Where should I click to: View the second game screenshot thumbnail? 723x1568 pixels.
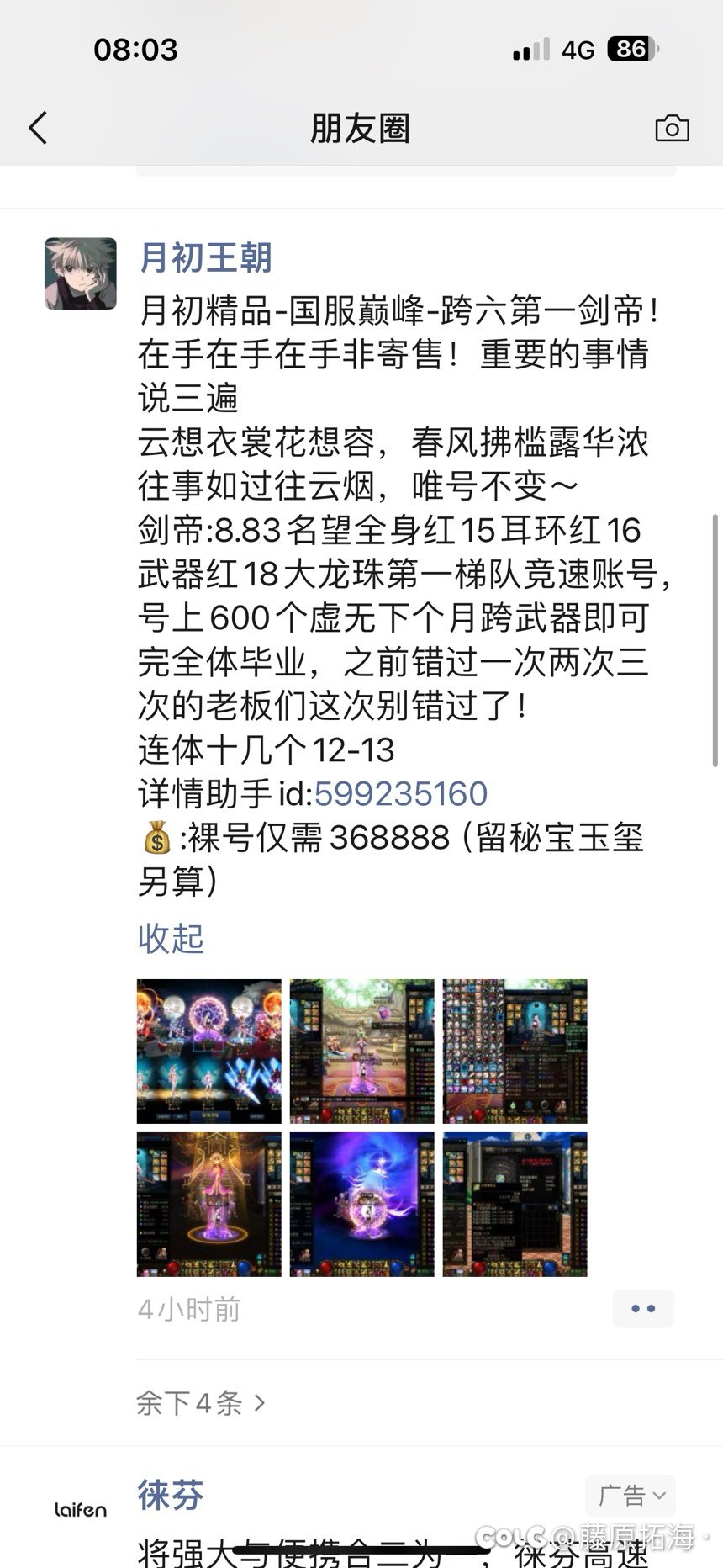[362, 1052]
